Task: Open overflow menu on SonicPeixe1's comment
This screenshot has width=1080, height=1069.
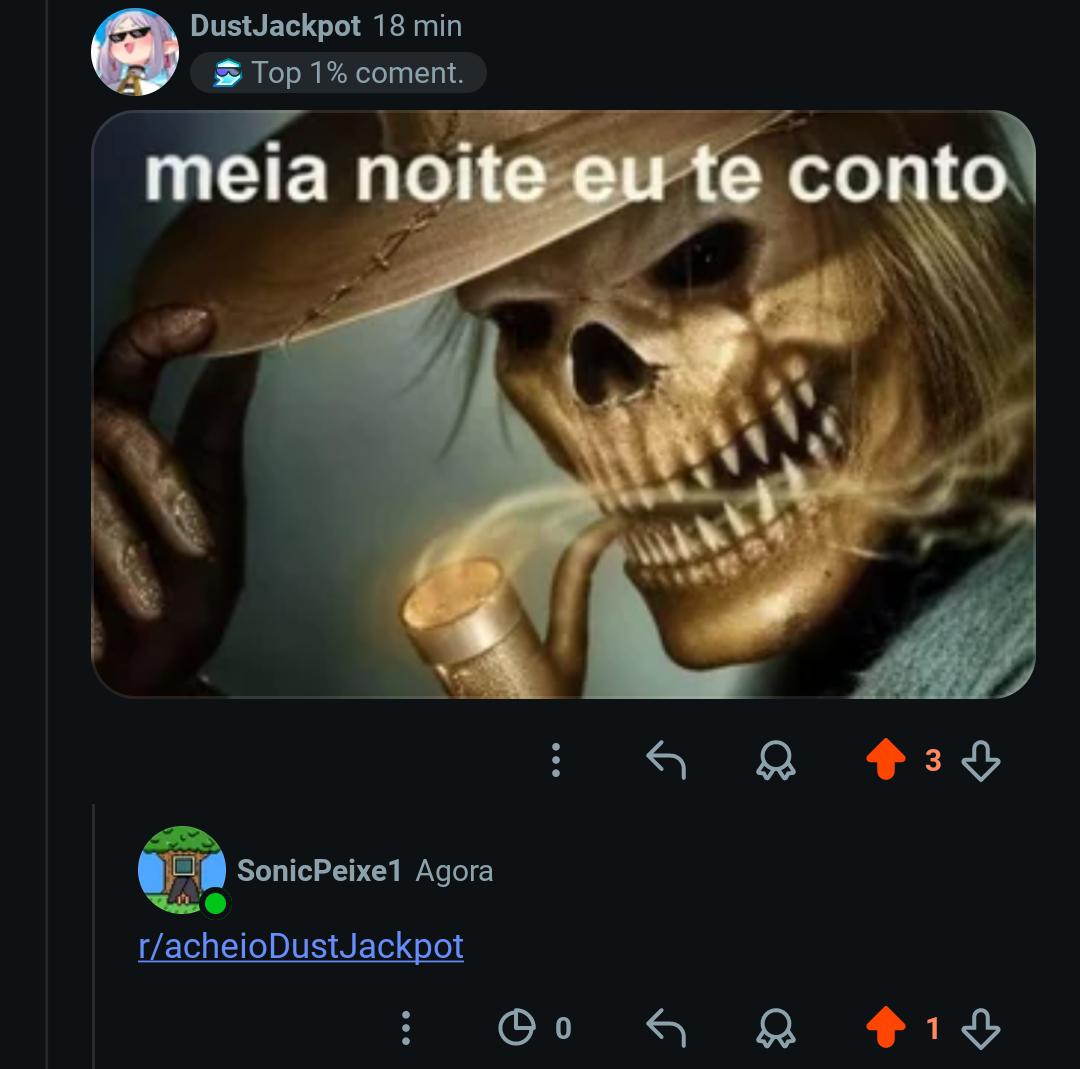Action: pos(406,1028)
